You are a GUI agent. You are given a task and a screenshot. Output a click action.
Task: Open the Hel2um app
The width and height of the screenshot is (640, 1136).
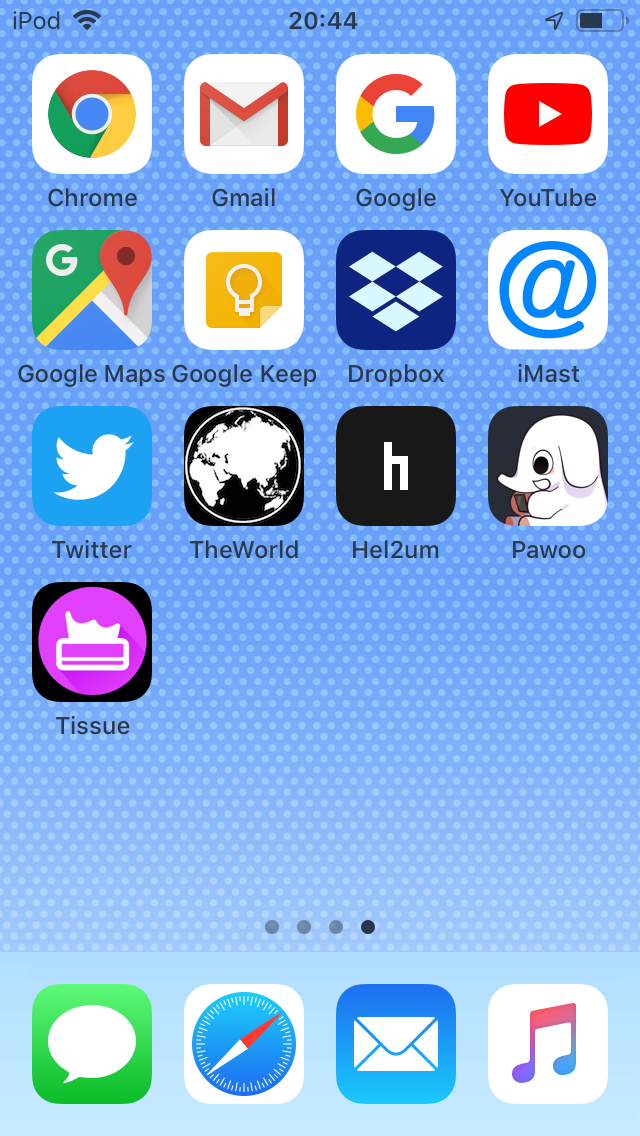[x=396, y=466]
